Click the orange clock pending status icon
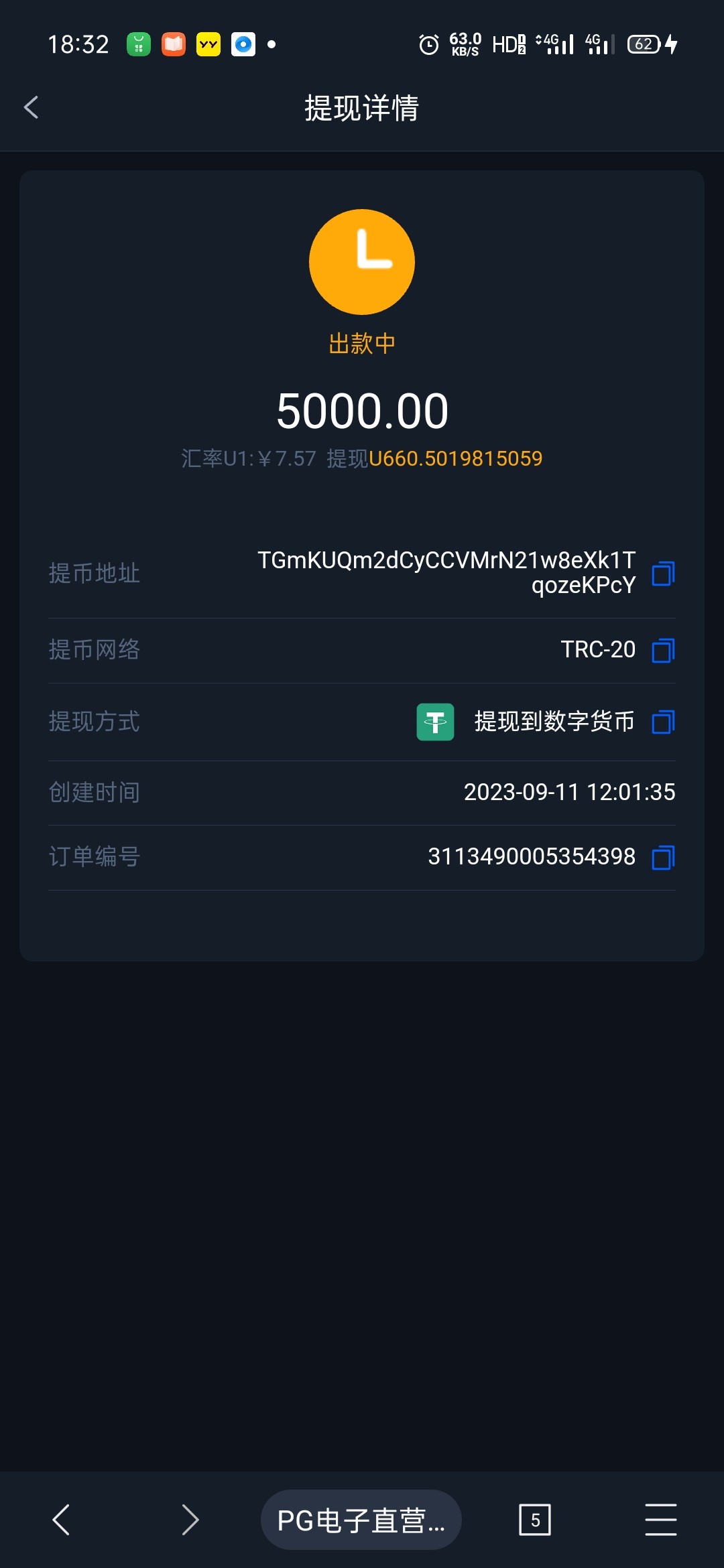The width and height of the screenshot is (724, 1568). tap(361, 262)
